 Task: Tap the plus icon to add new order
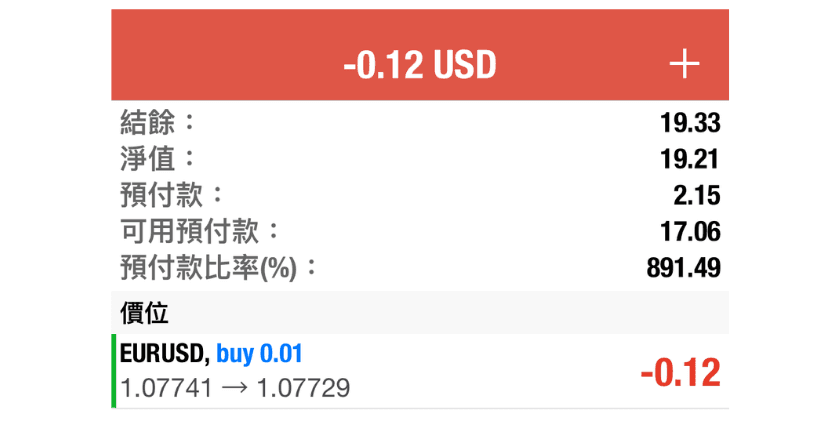[x=684, y=65]
